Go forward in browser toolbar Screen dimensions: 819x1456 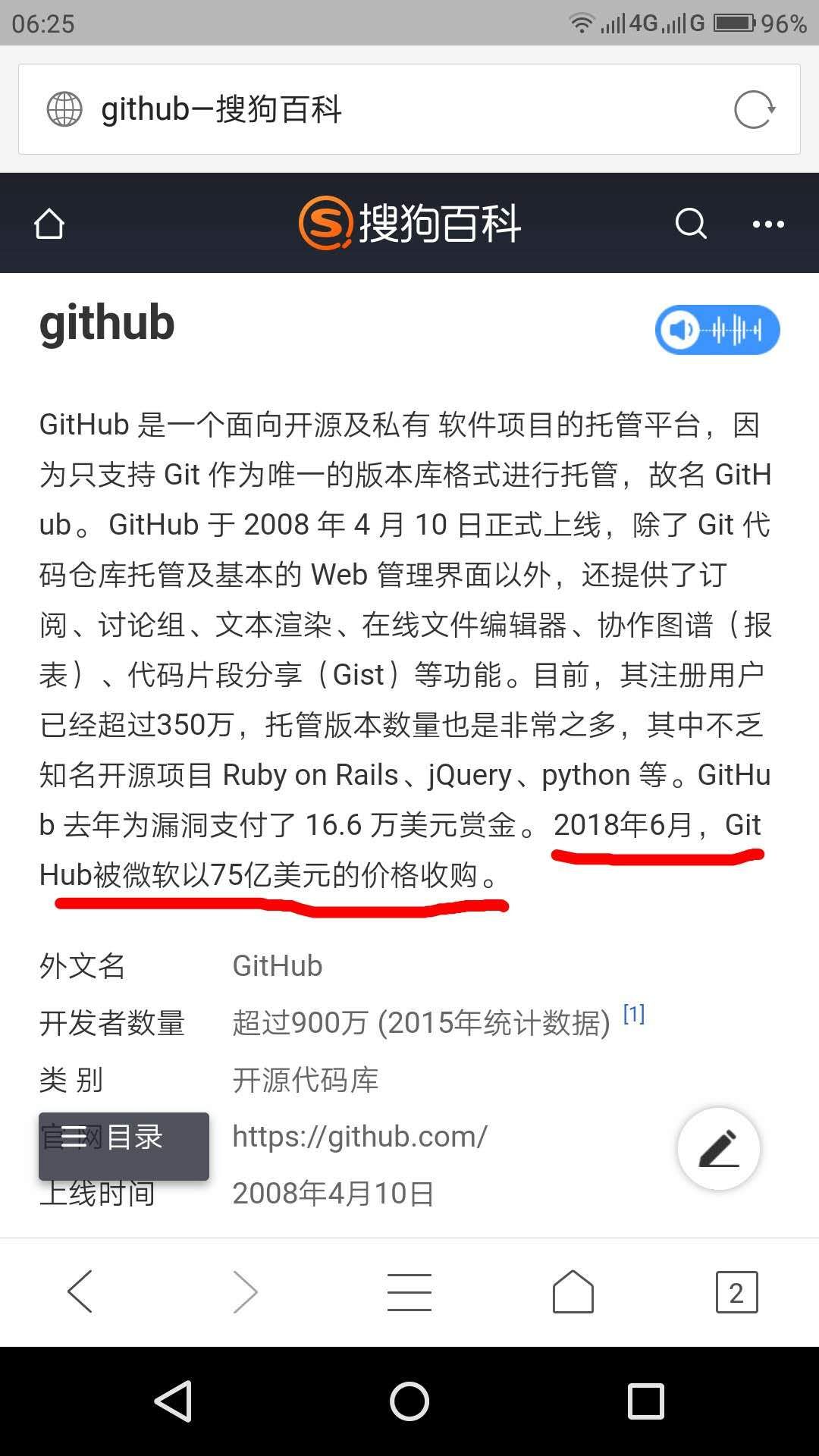(245, 1291)
